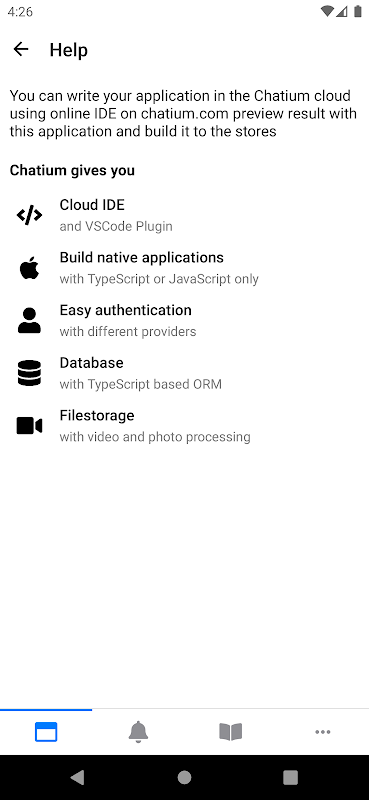The width and height of the screenshot is (369, 800).
Task: Tap the Android home button
Action: [184, 778]
